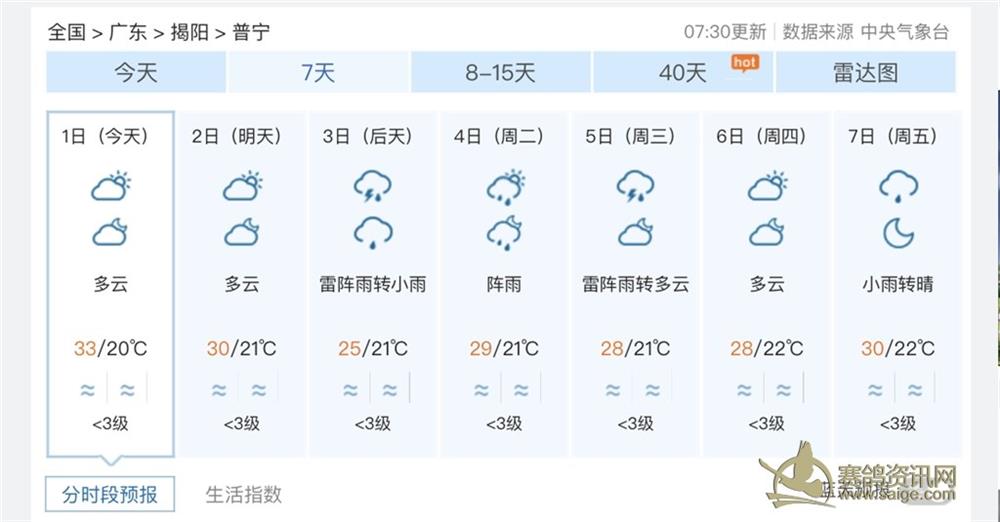The height and width of the screenshot is (522, 1000).
Task: Open the 生活指数 tab
Action: pyautogui.click(x=244, y=494)
